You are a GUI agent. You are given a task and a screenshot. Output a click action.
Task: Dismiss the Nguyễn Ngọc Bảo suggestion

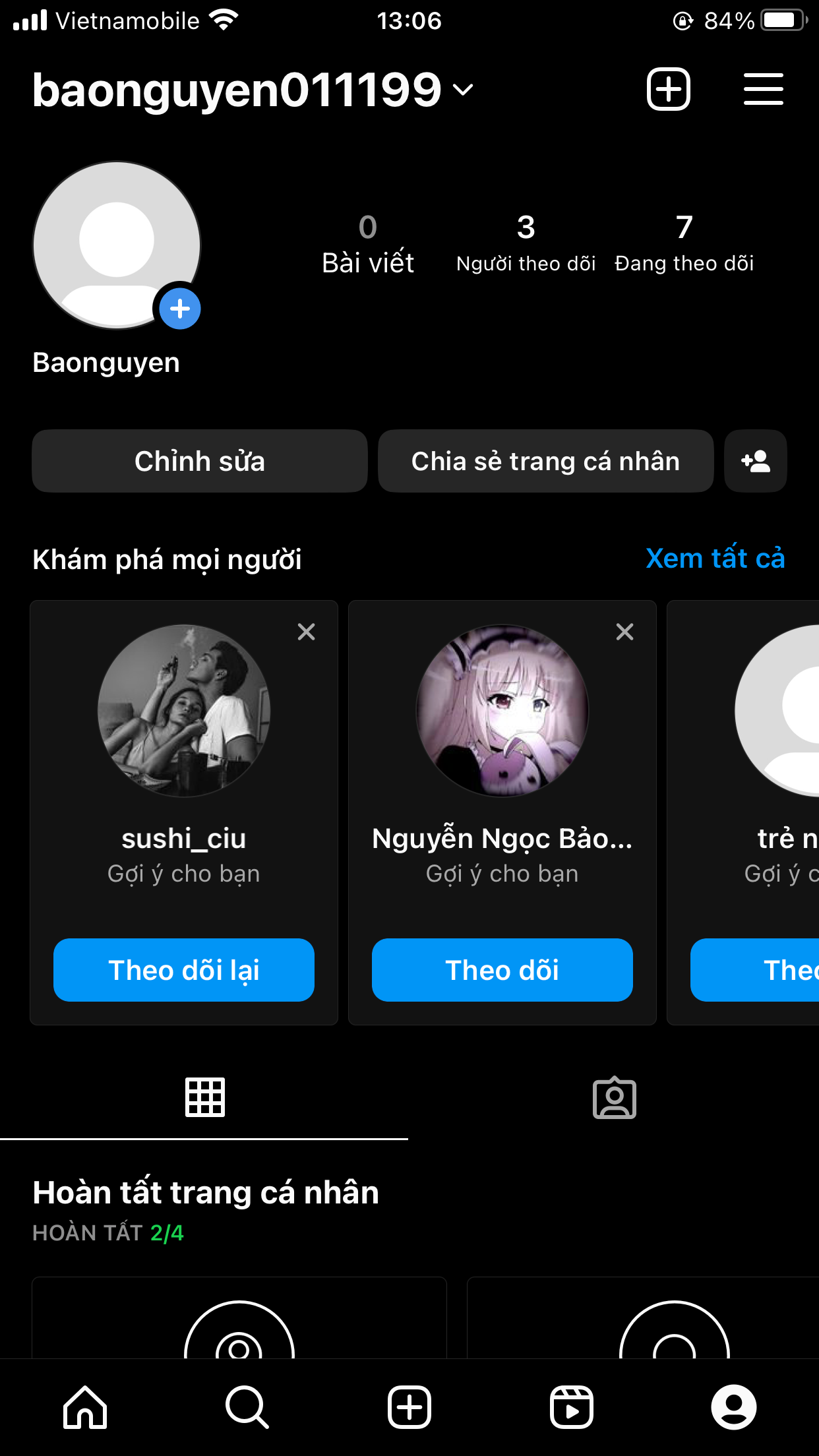624,632
